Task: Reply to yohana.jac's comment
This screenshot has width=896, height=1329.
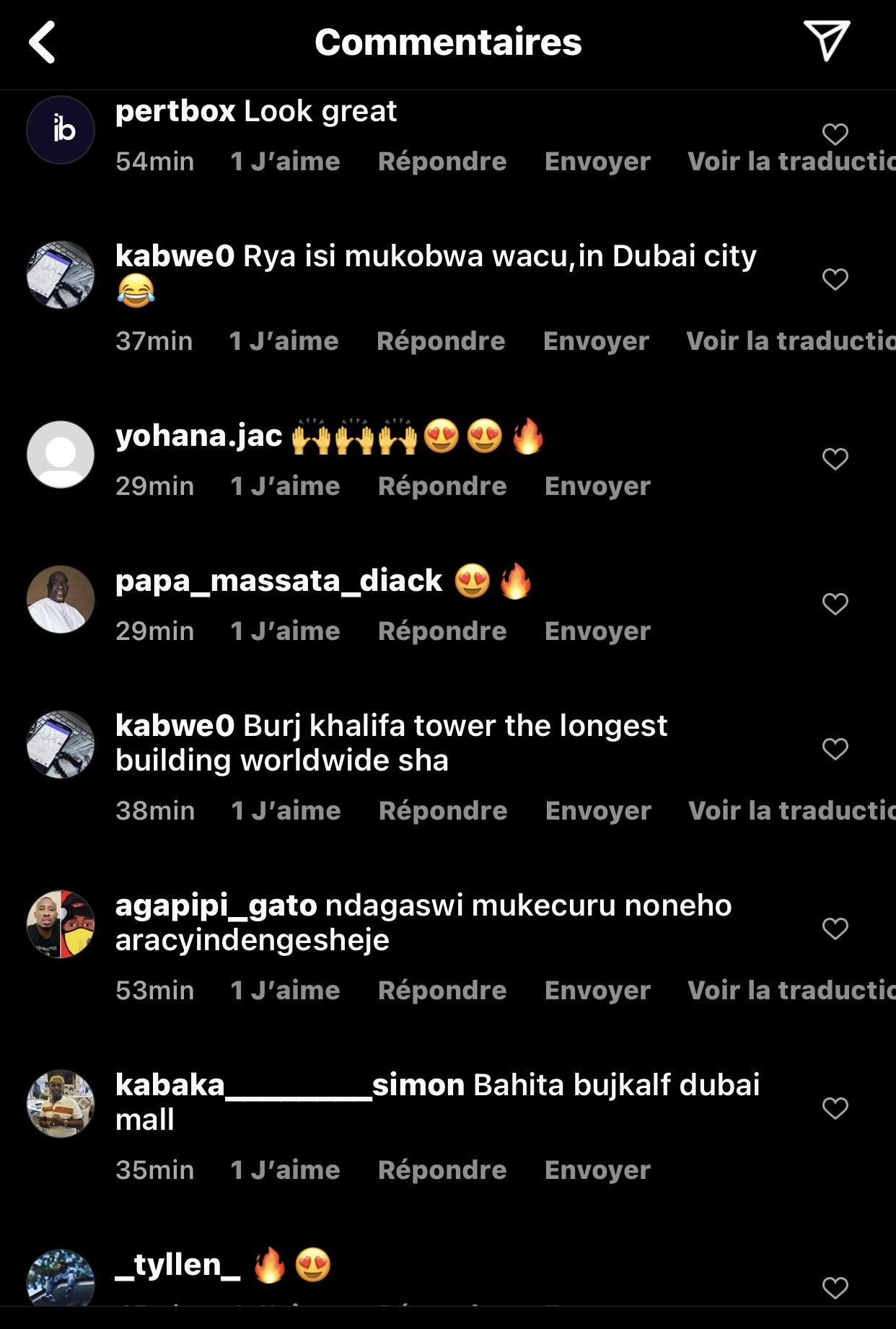Action: 442,486
